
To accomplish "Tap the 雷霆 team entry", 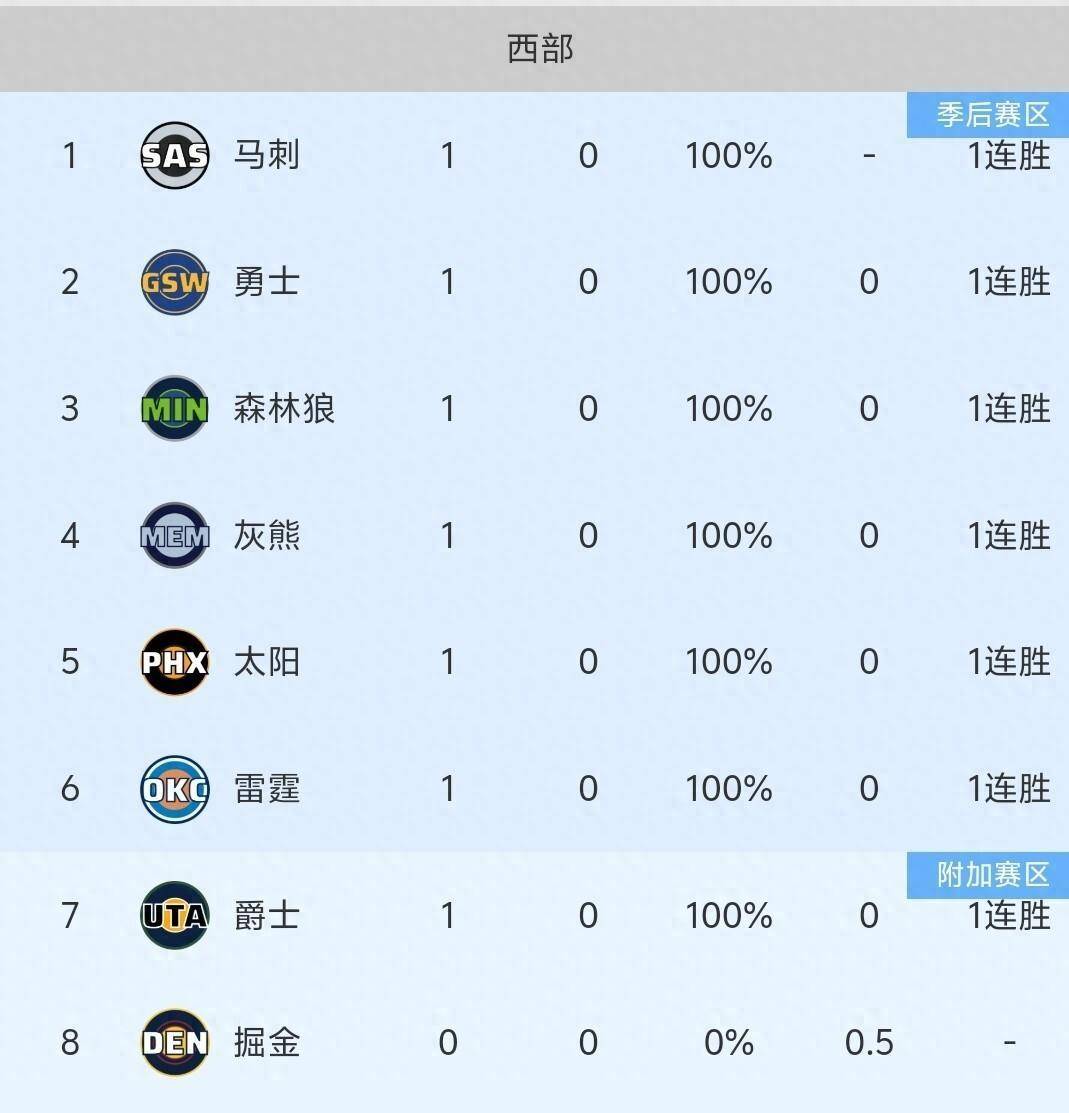I will [266, 789].
